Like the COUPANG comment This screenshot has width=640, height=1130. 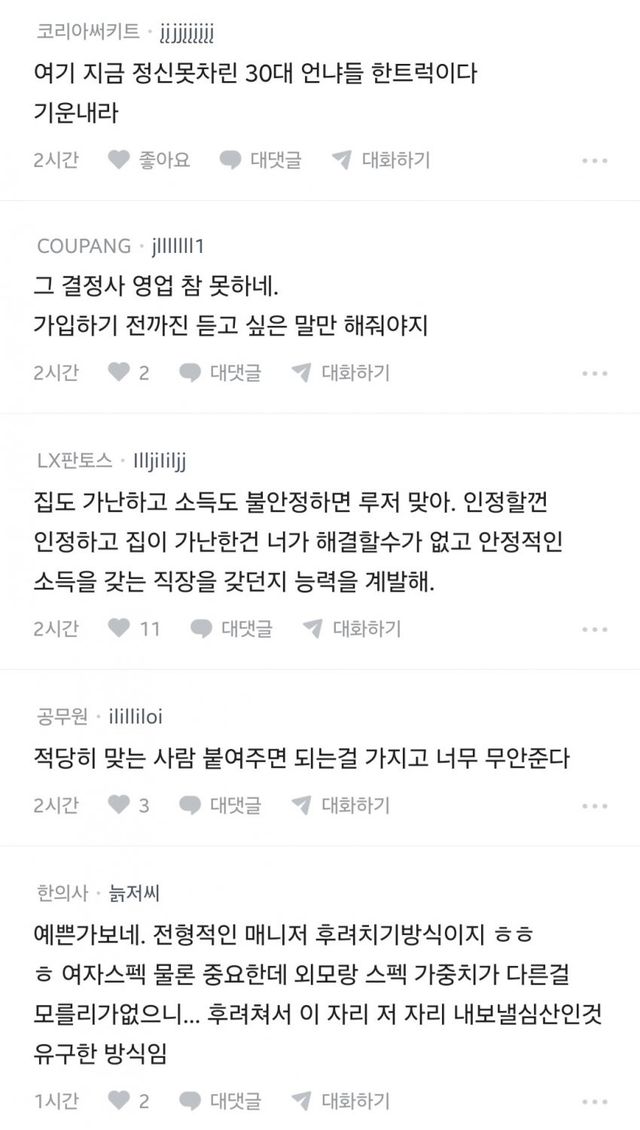click(x=129, y=372)
